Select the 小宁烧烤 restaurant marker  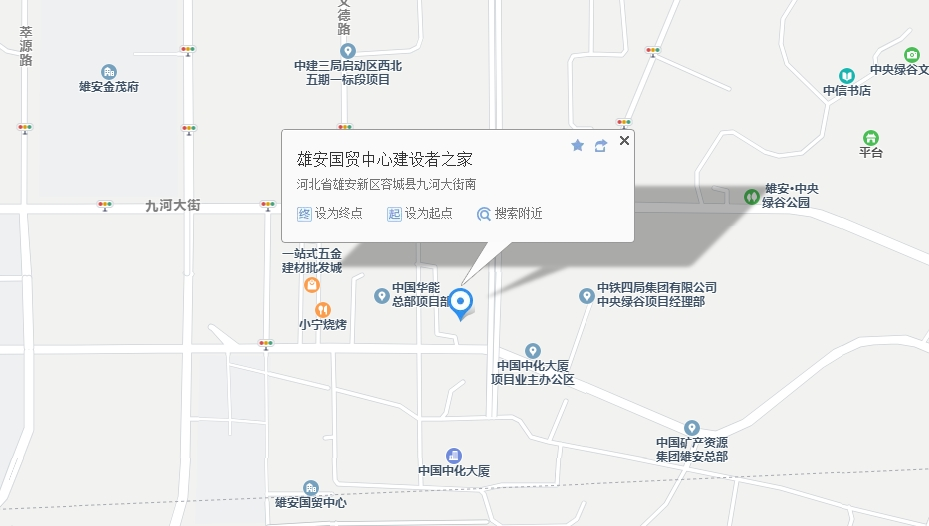pyautogui.click(x=322, y=310)
